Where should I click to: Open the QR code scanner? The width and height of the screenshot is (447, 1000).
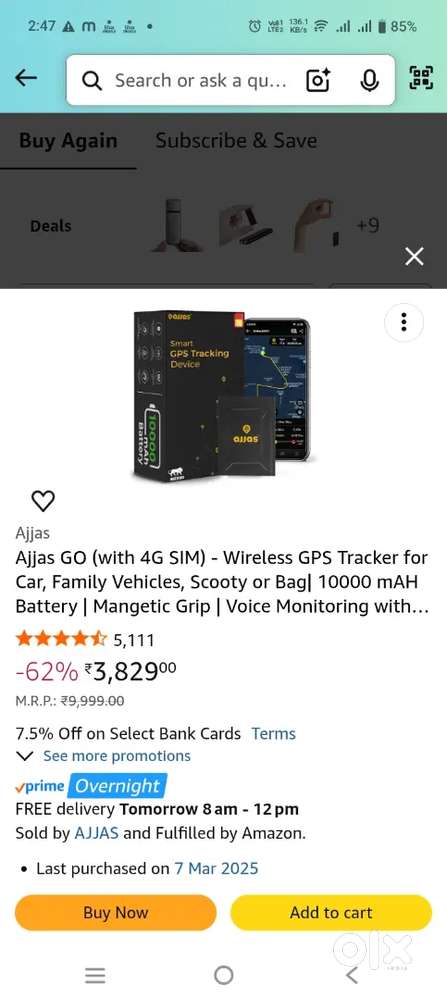point(421,78)
